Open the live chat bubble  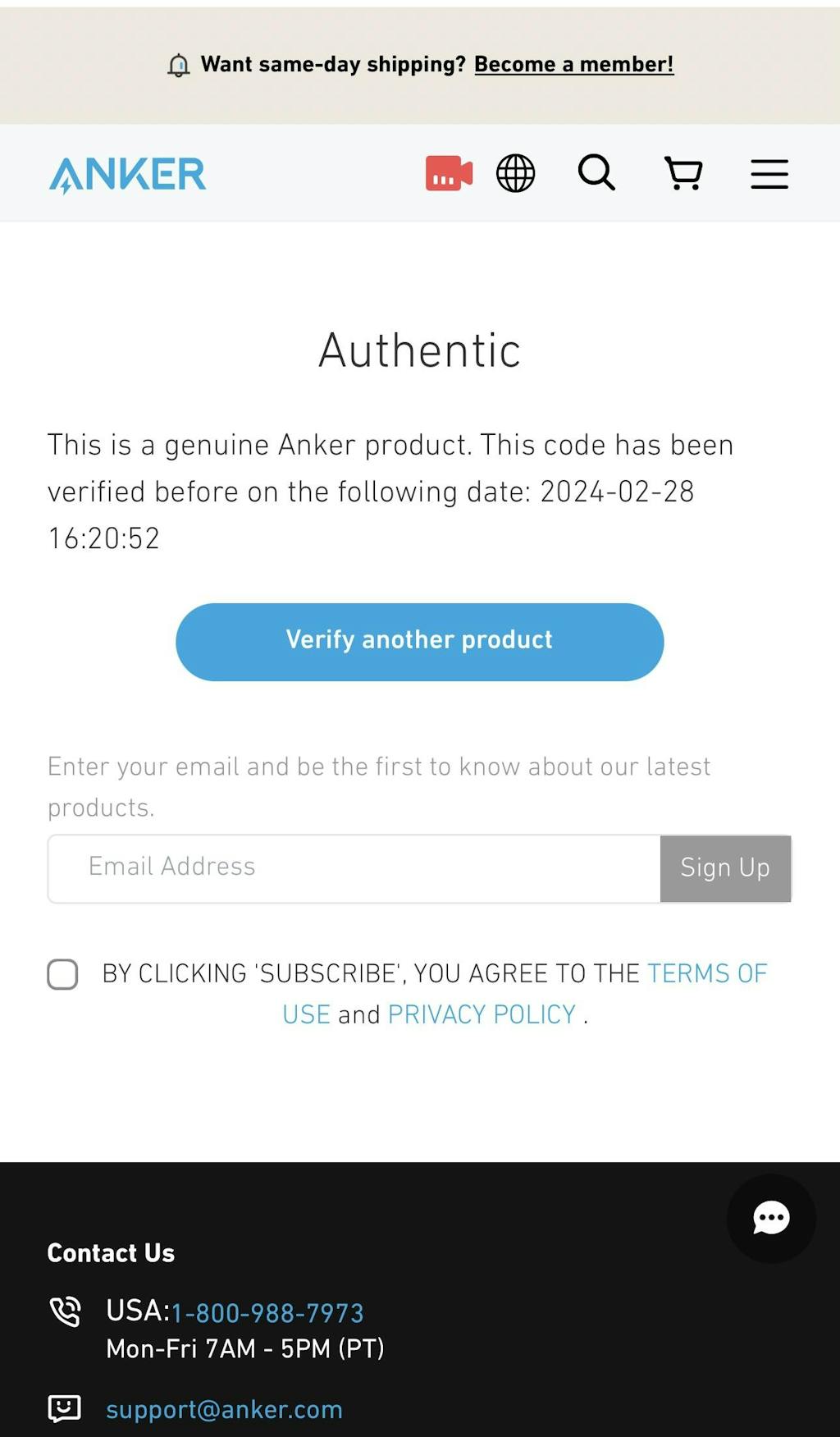point(771,1218)
